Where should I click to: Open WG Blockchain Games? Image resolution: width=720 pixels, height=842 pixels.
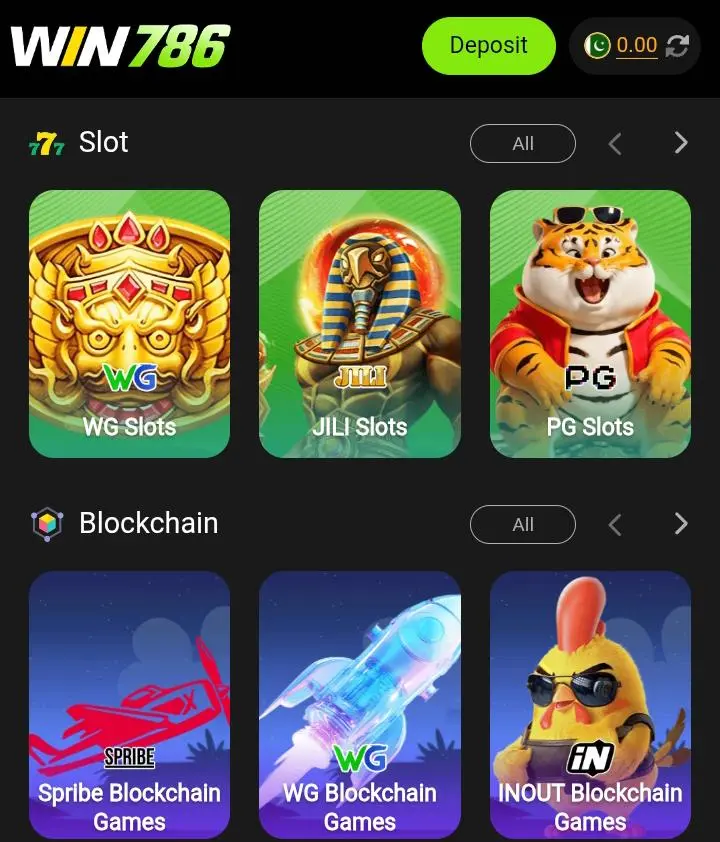360,704
